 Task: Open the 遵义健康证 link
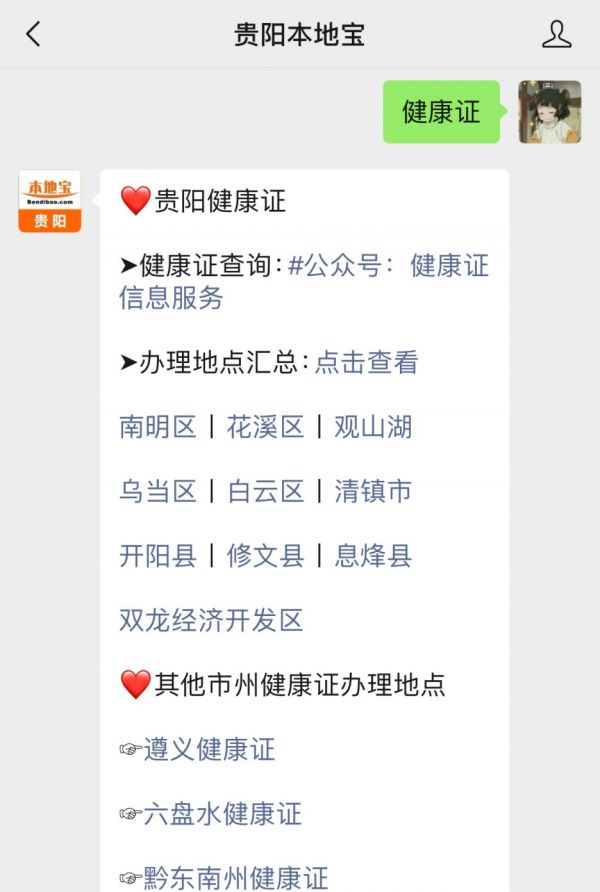click(208, 749)
